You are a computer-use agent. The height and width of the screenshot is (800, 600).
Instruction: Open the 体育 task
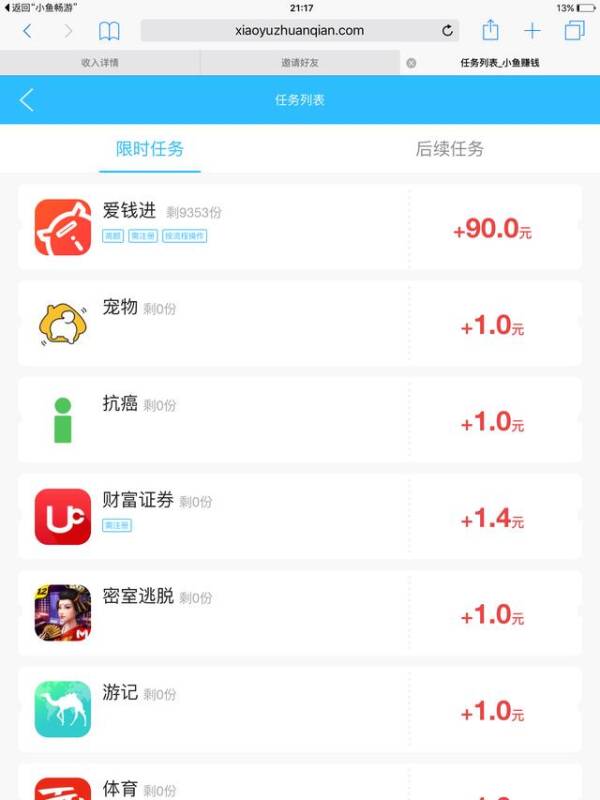pyautogui.click(x=299, y=785)
